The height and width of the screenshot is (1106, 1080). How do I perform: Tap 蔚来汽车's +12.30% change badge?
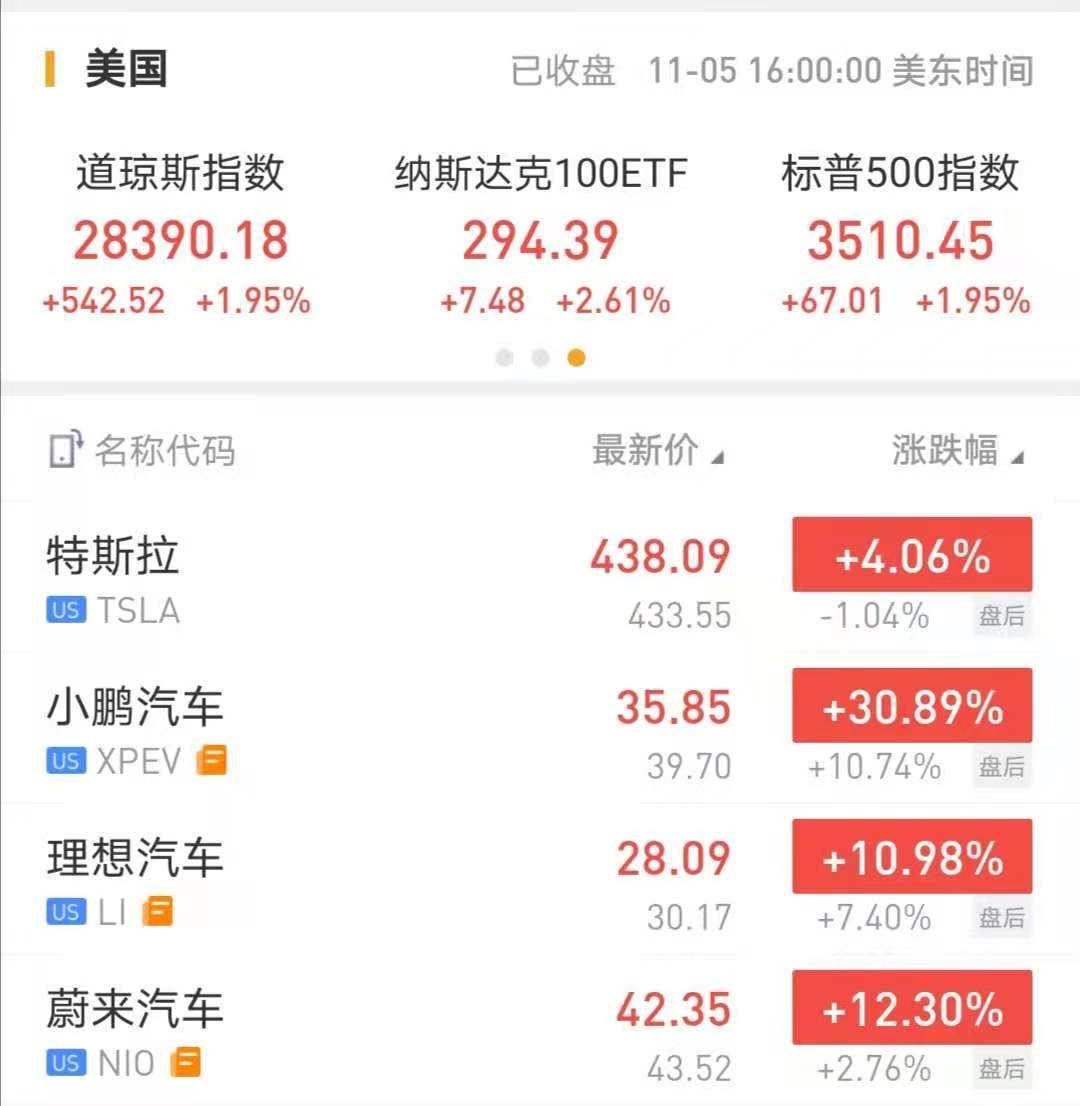tap(912, 1008)
